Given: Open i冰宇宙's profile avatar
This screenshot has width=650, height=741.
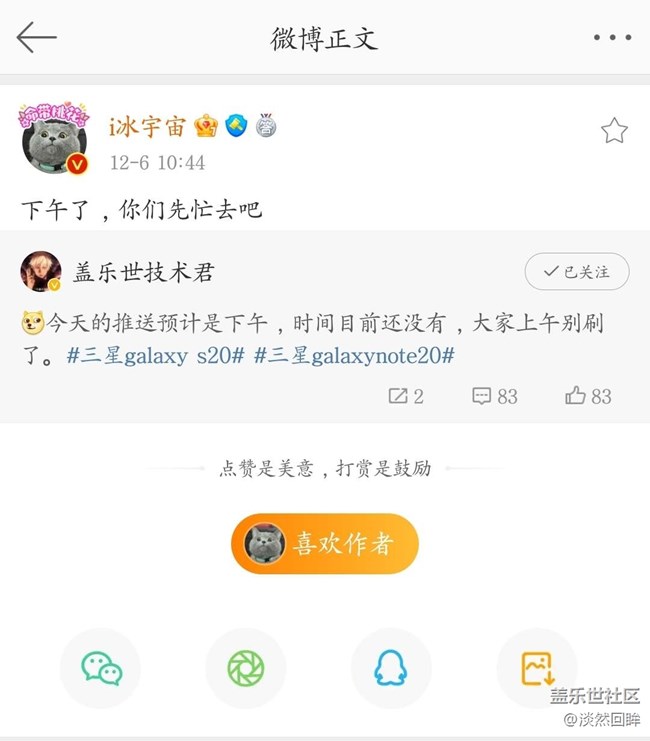Looking at the screenshot, I should [x=55, y=141].
